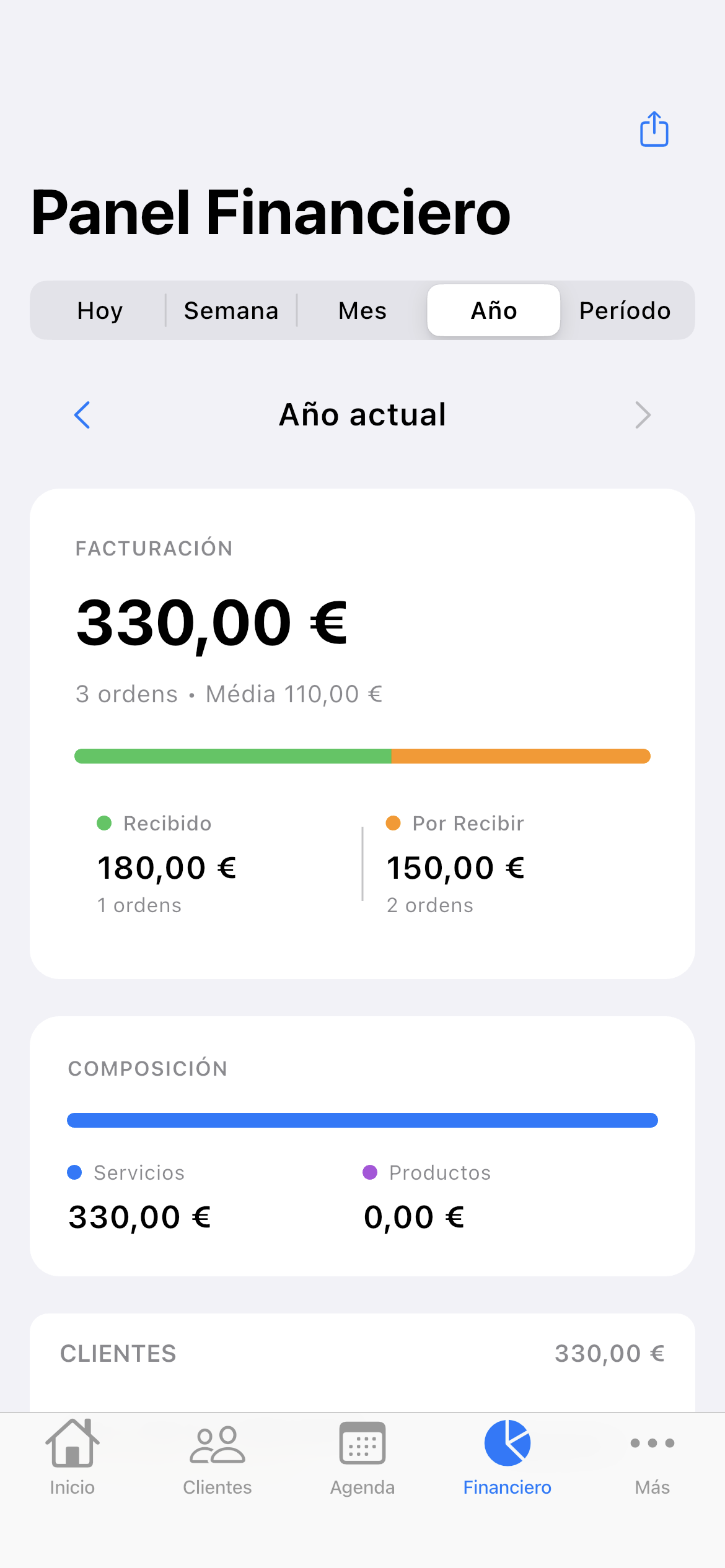Select the Hoy time filter
This screenshot has width=725, height=1568.
coord(99,310)
